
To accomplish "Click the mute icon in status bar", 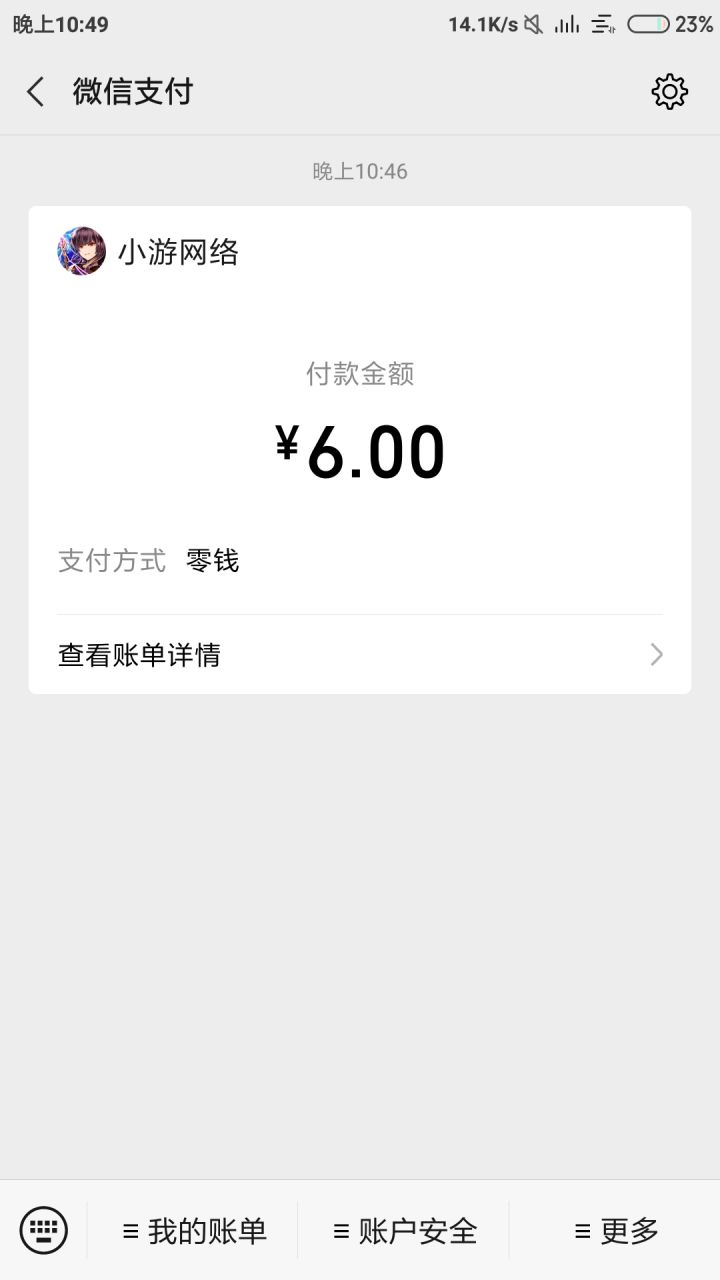I will [x=533, y=23].
